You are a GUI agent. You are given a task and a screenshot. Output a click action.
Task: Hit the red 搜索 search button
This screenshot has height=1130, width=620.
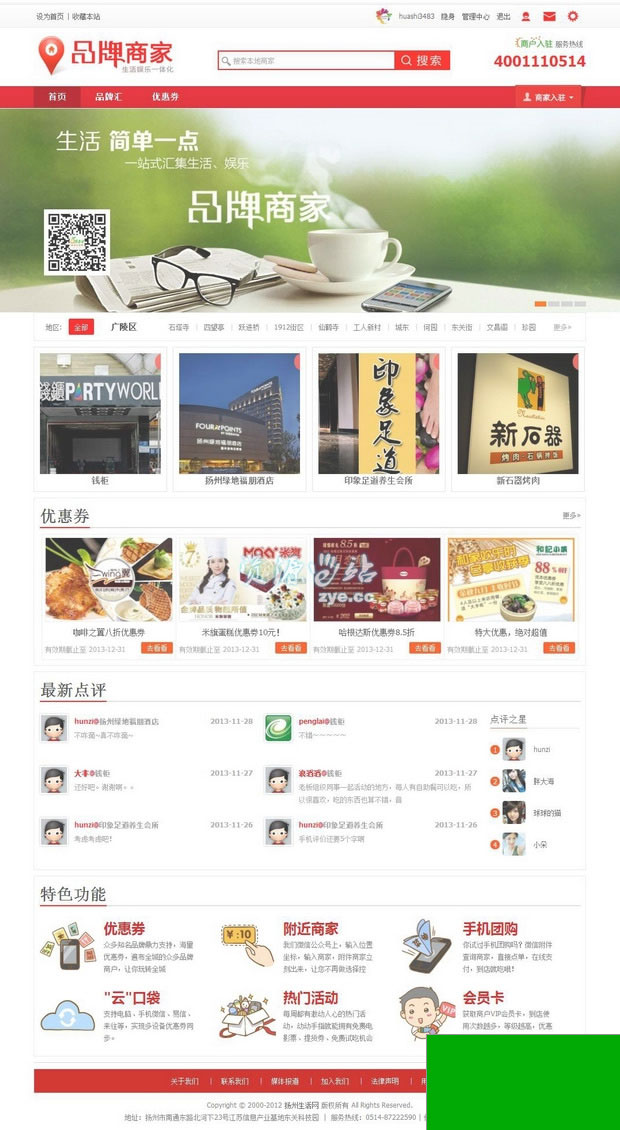point(423,61)
